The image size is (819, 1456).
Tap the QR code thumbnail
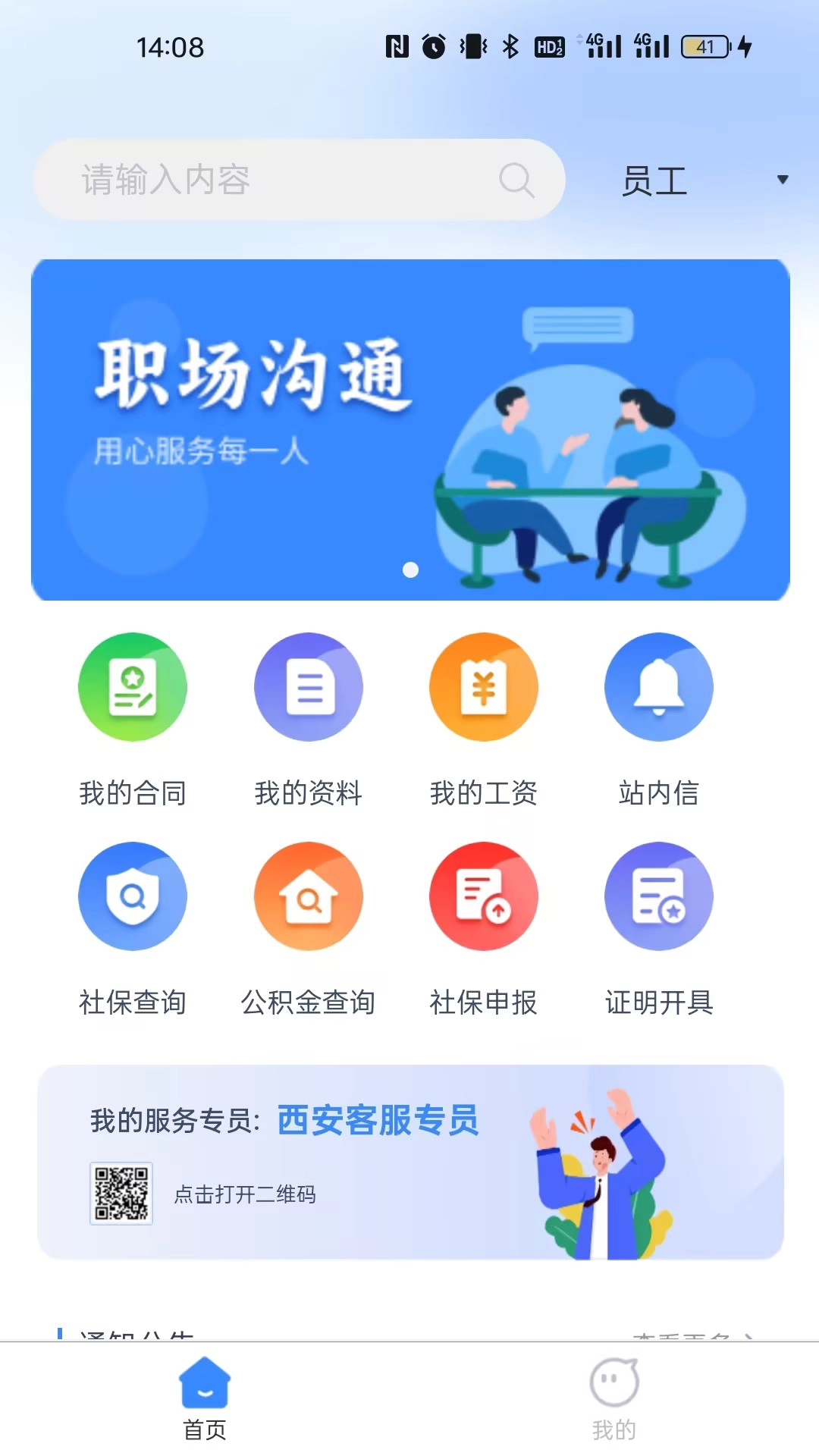pos(121,1194)
